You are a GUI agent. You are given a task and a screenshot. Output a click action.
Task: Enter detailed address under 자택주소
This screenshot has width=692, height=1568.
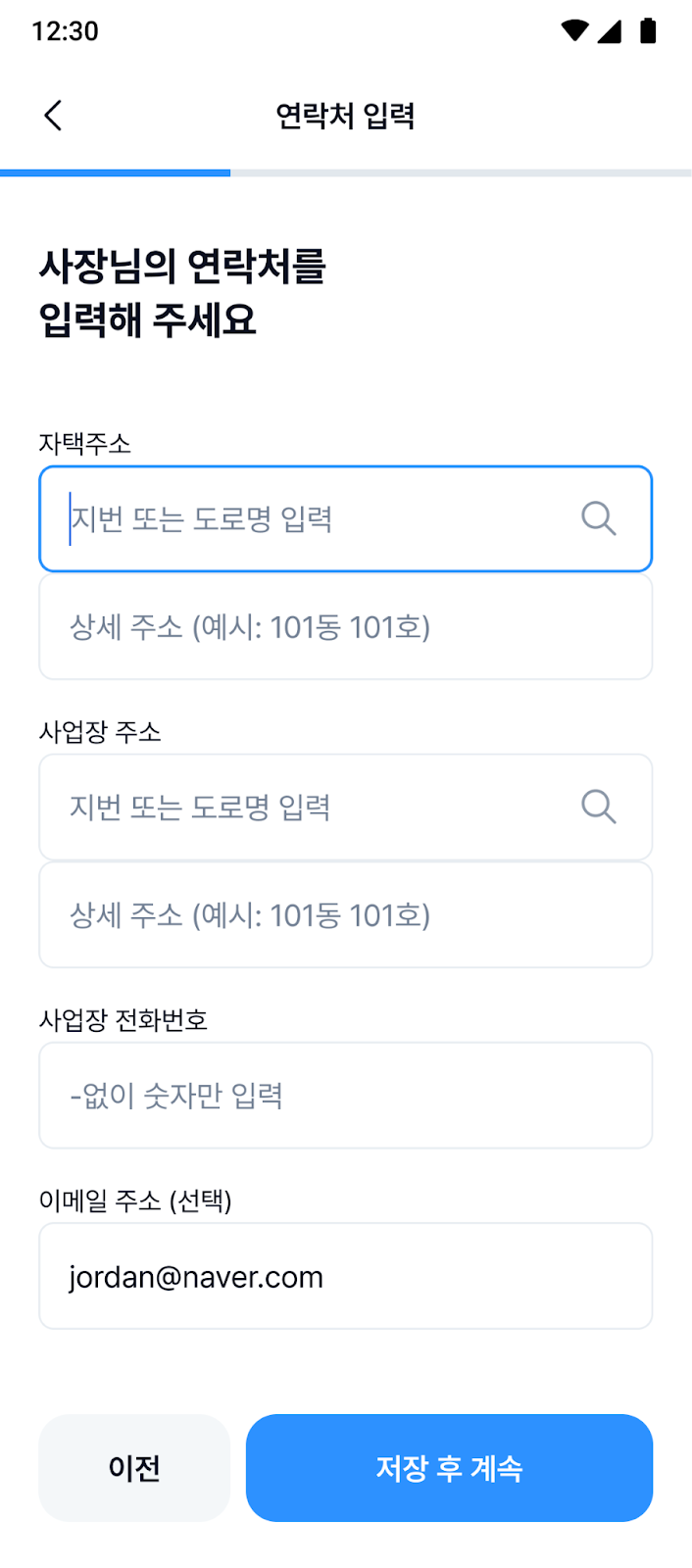click(345, 626)
